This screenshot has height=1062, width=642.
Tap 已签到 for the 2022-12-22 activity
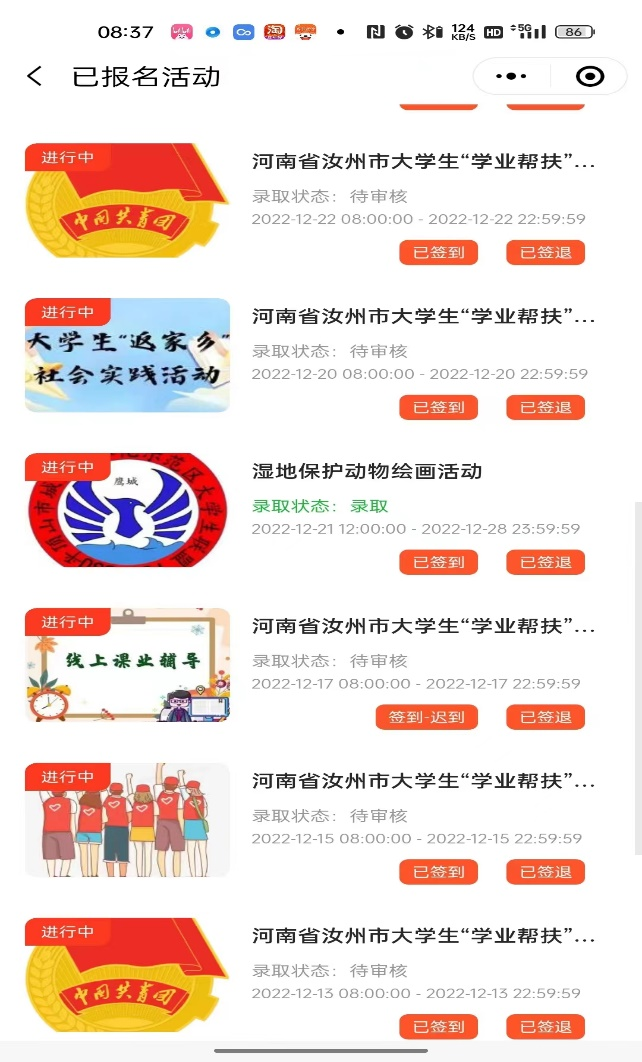click(x=439, y=253)
